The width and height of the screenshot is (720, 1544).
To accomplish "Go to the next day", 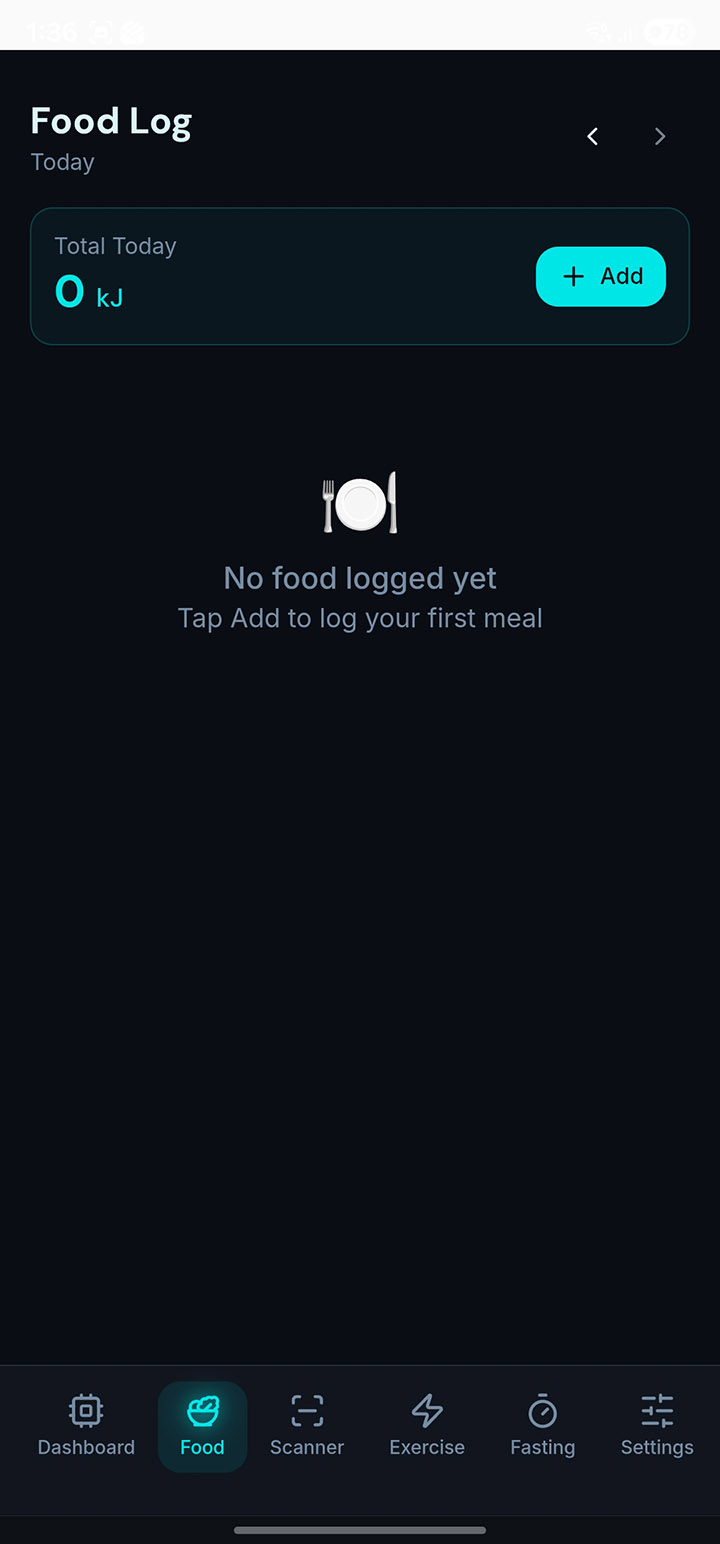I will (x=659, y=137).
